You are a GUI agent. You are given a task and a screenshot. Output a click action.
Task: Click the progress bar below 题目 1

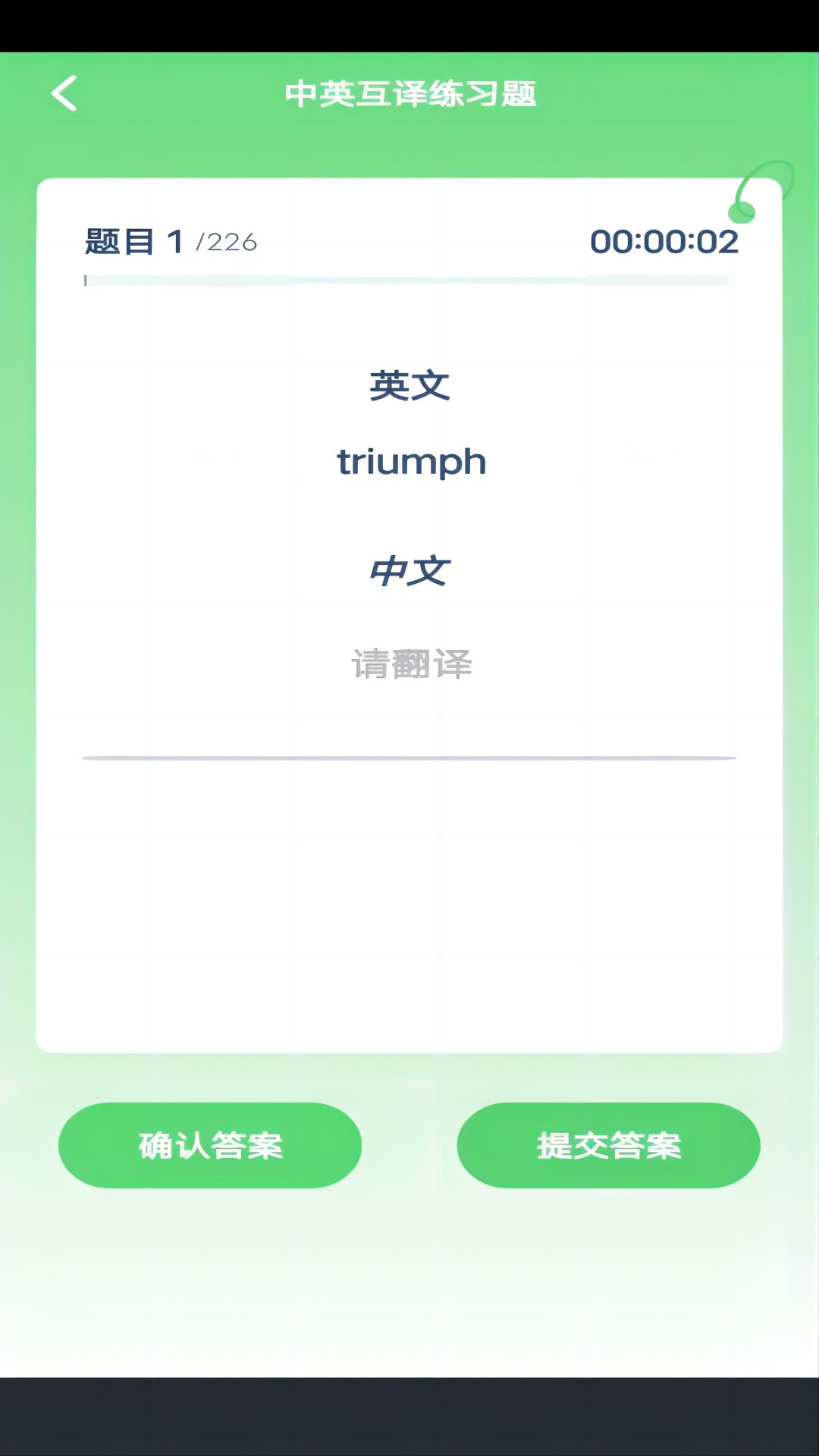pyautogui.click(x=409, y=280)
